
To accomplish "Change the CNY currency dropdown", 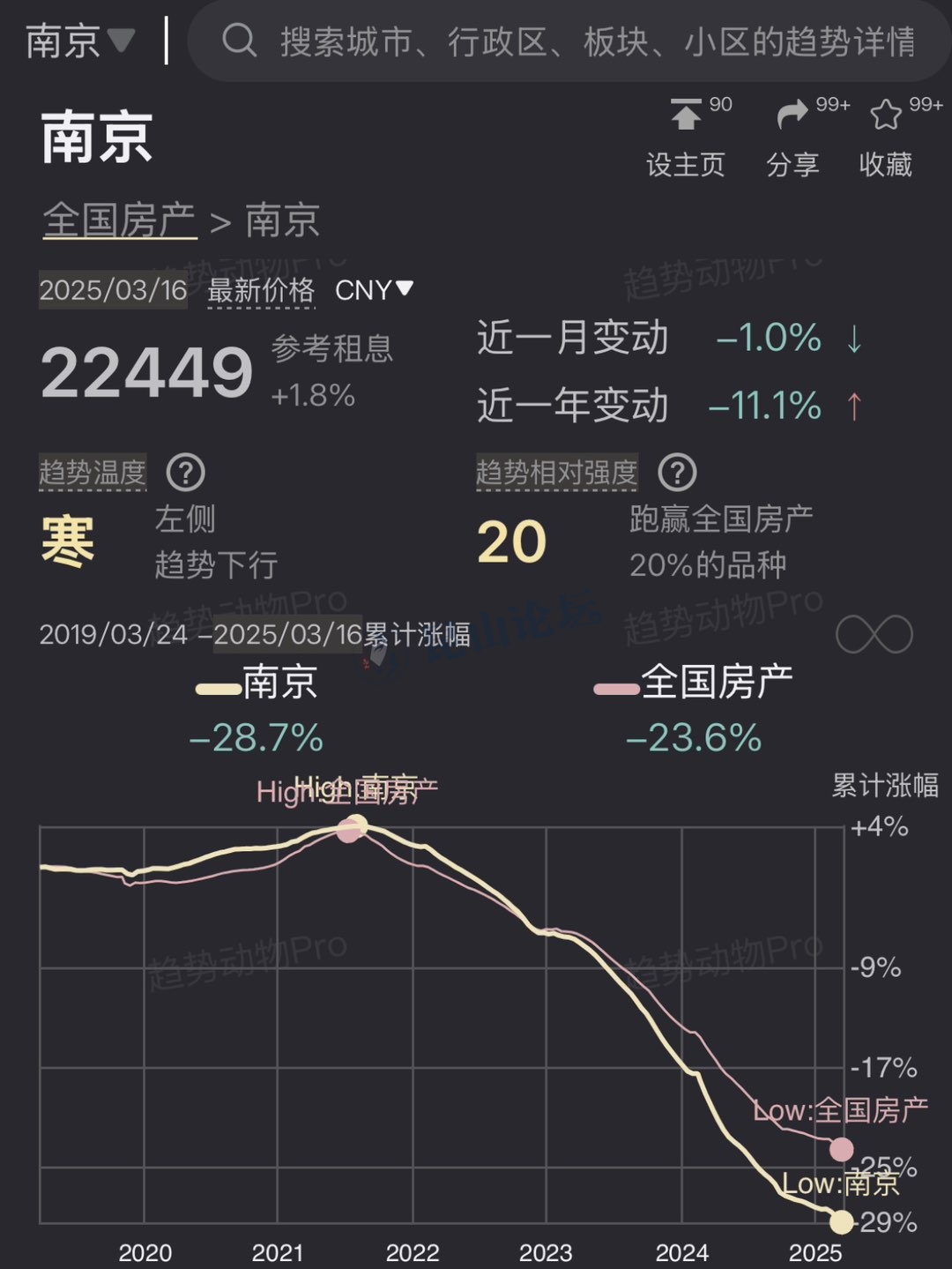I will pyautogui.click(x=374, y=290).
